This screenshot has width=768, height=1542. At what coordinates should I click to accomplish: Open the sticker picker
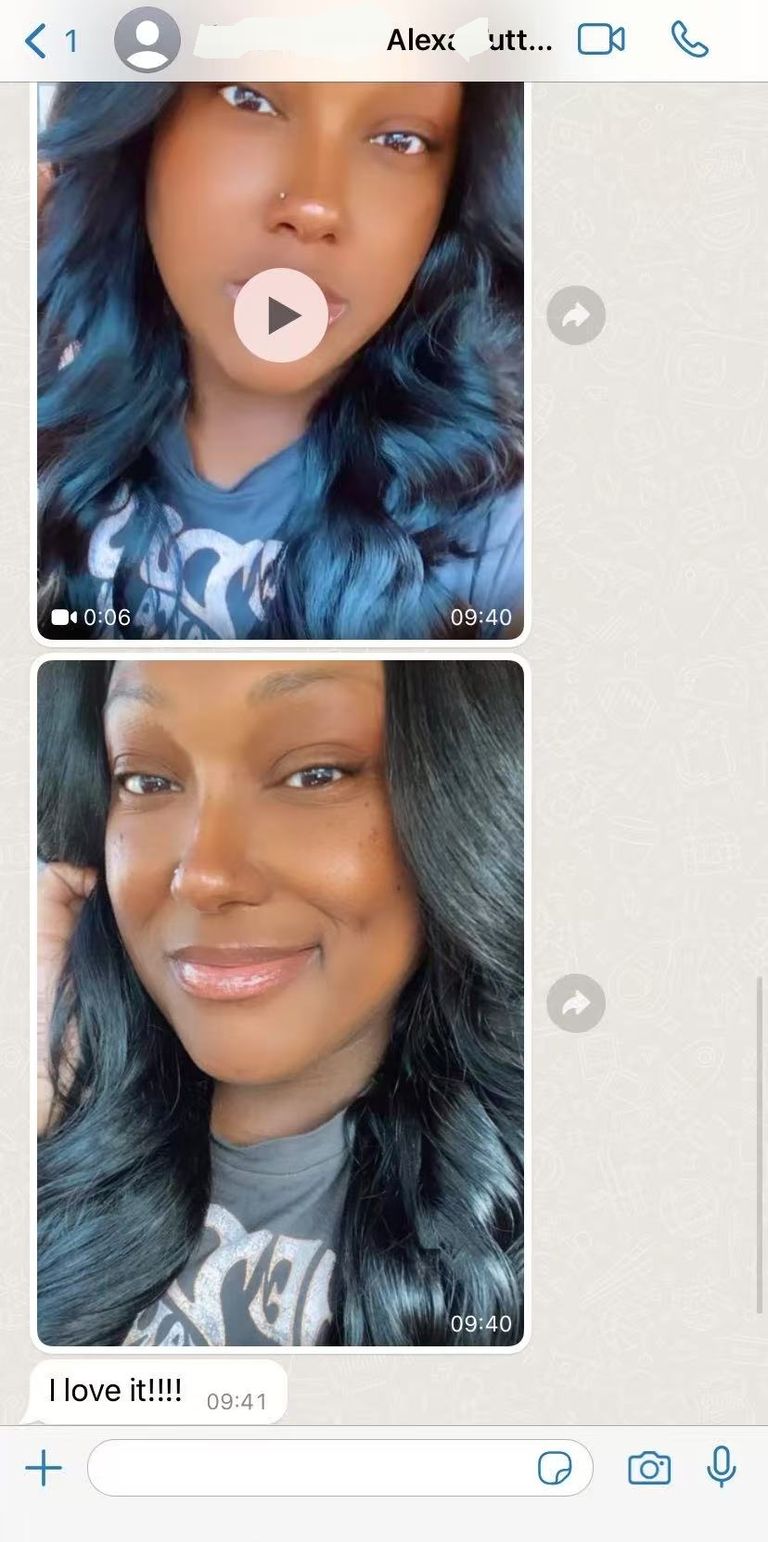pos(555,1468)
